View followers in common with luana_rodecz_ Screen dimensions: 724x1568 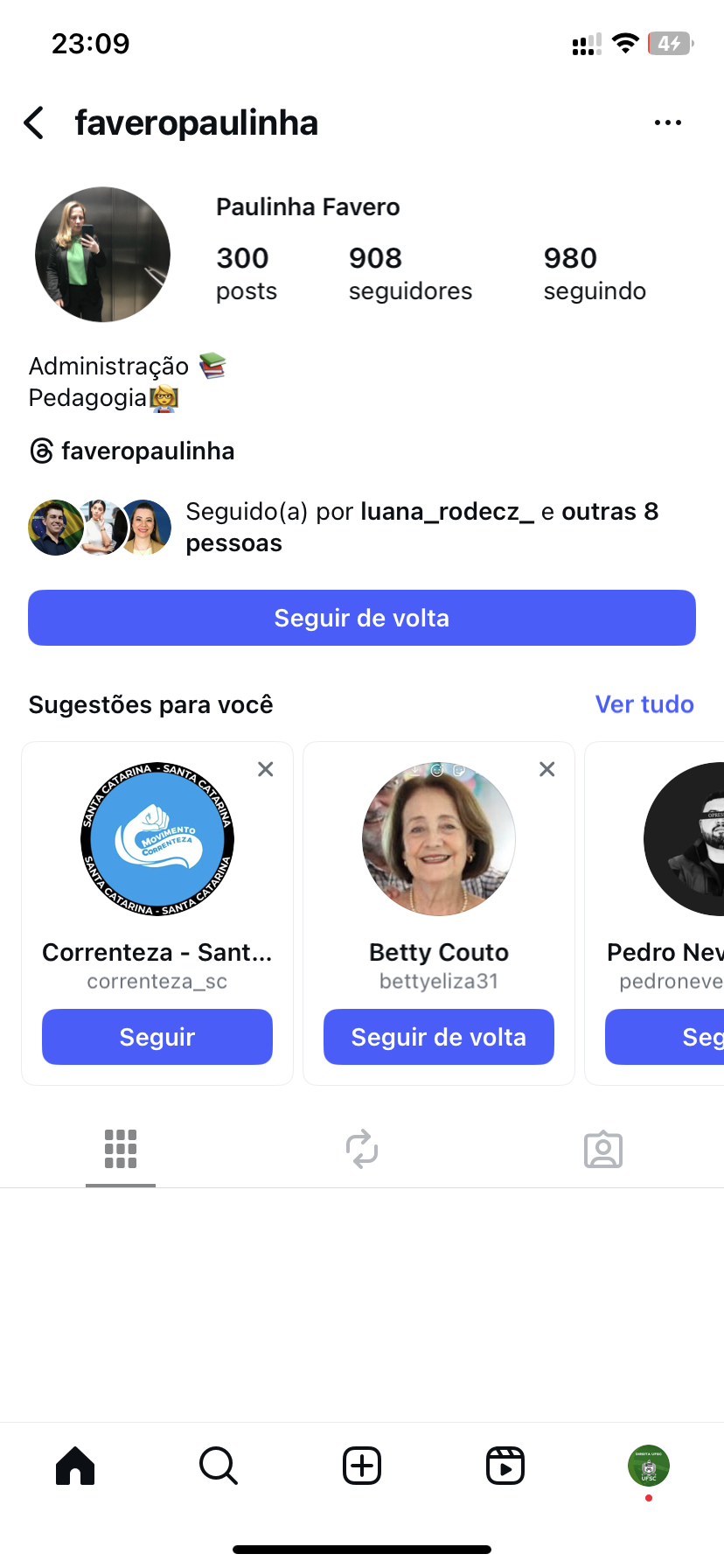click(x=420, y=527)
